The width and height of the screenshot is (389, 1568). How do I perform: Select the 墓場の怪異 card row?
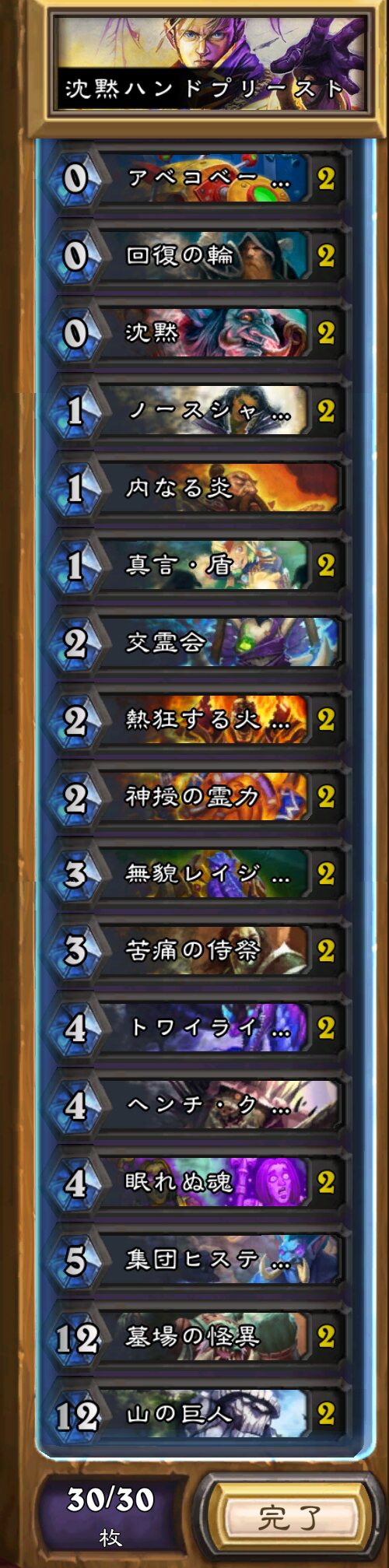(197, 1336)
